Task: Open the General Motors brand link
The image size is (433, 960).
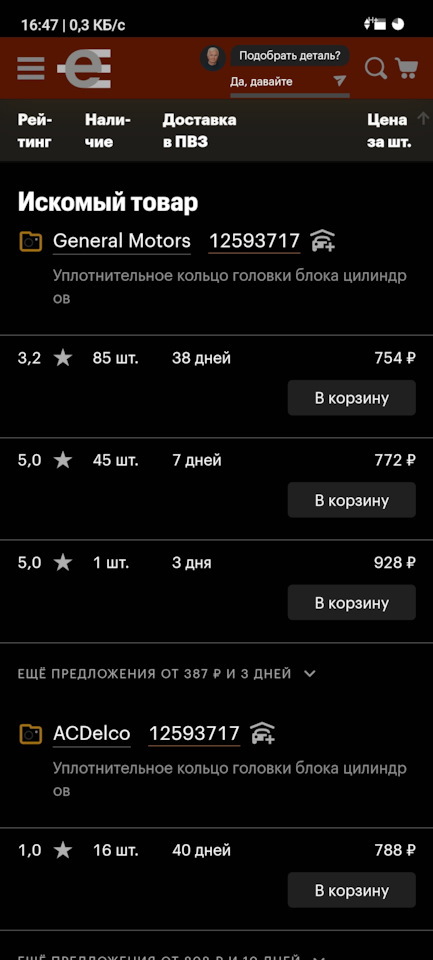Action: 122,241
